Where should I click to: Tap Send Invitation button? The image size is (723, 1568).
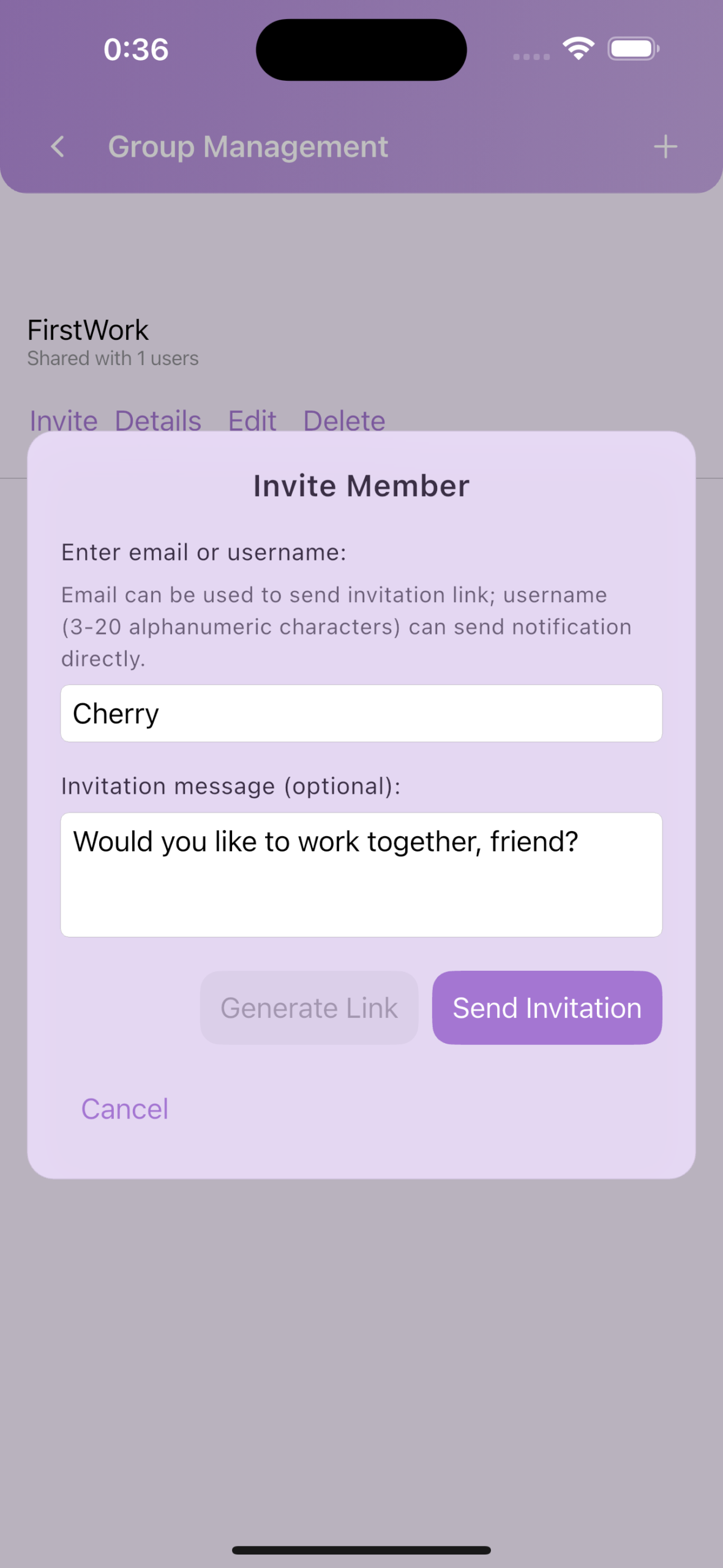click(547, 1008)
